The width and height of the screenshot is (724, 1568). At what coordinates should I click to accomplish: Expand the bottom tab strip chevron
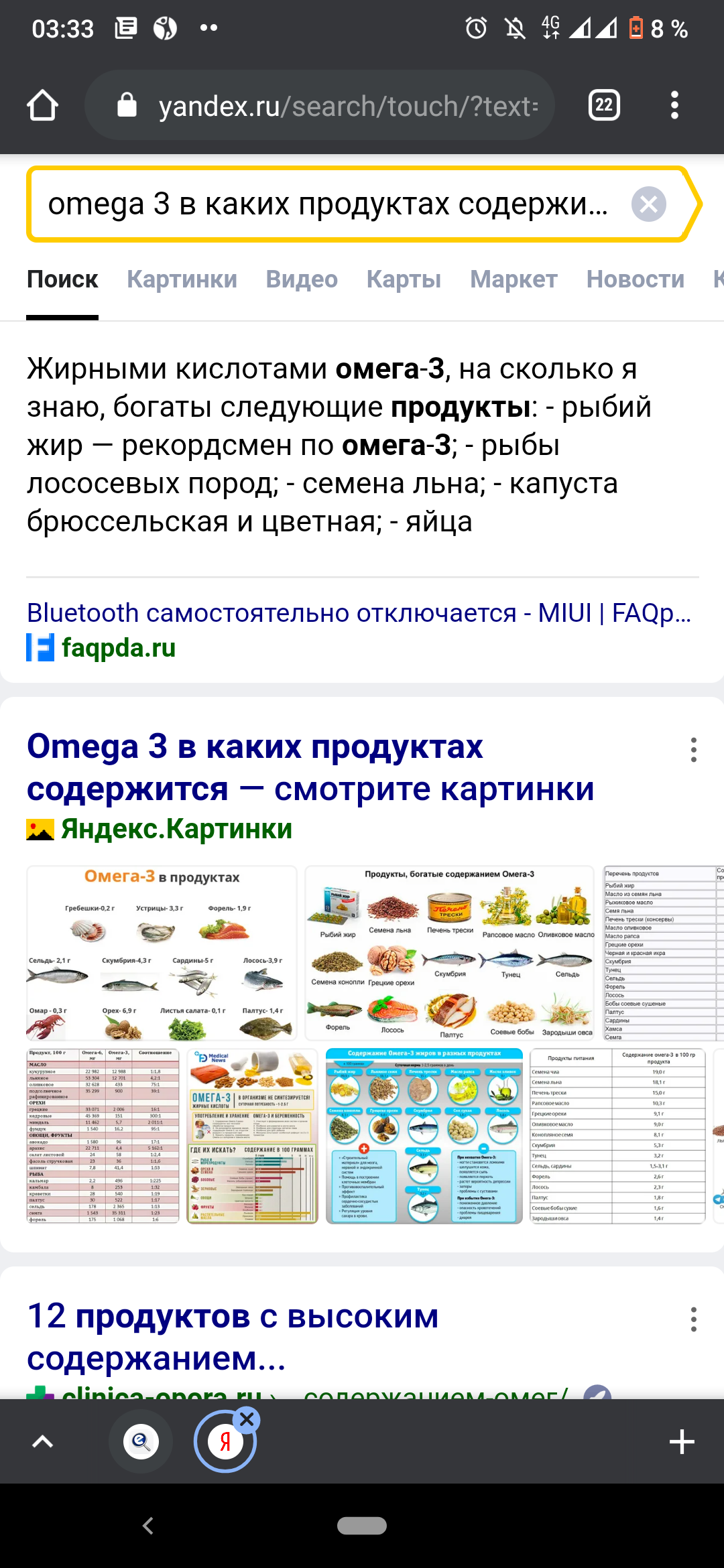coord(42,1441)
